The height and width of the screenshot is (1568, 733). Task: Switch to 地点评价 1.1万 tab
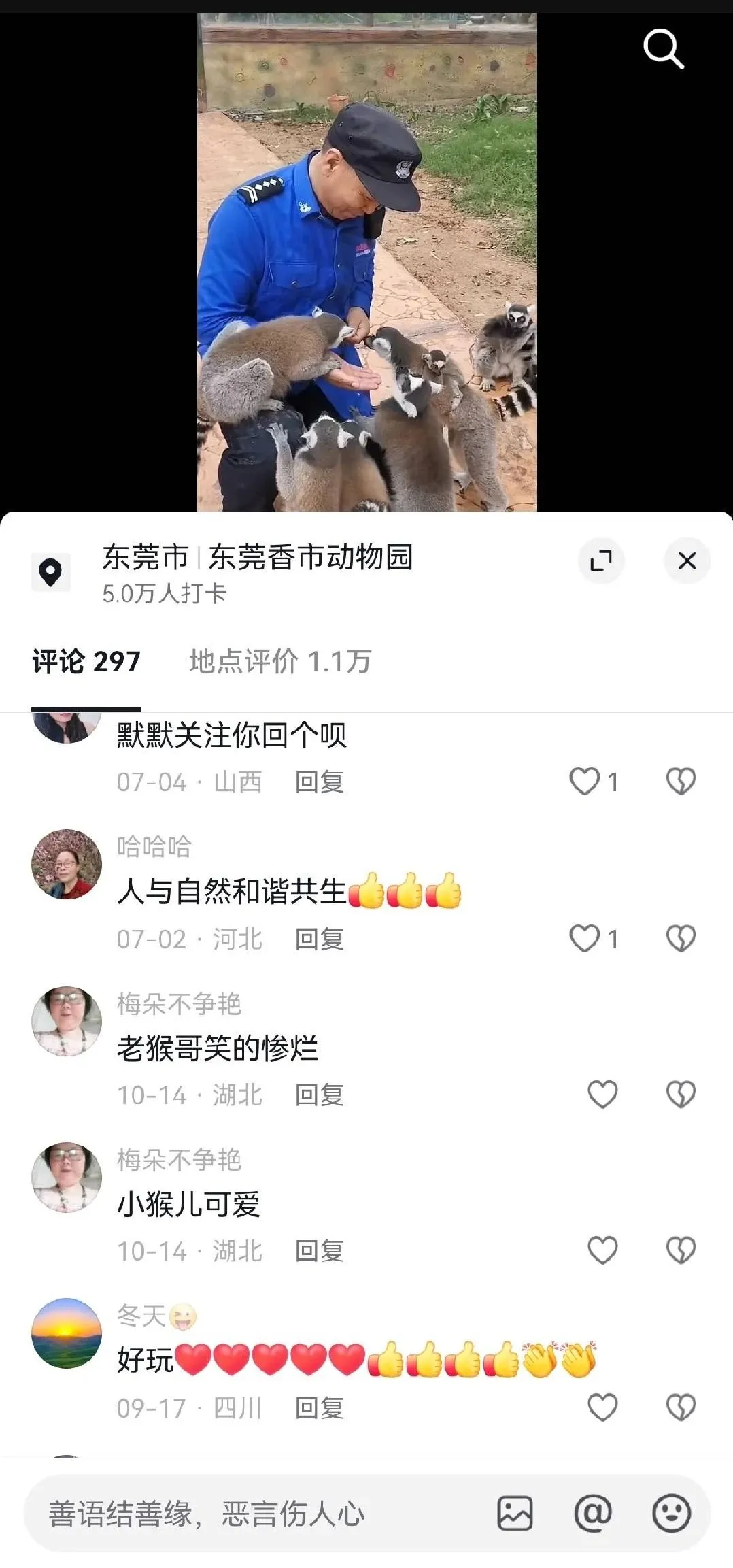280,661
